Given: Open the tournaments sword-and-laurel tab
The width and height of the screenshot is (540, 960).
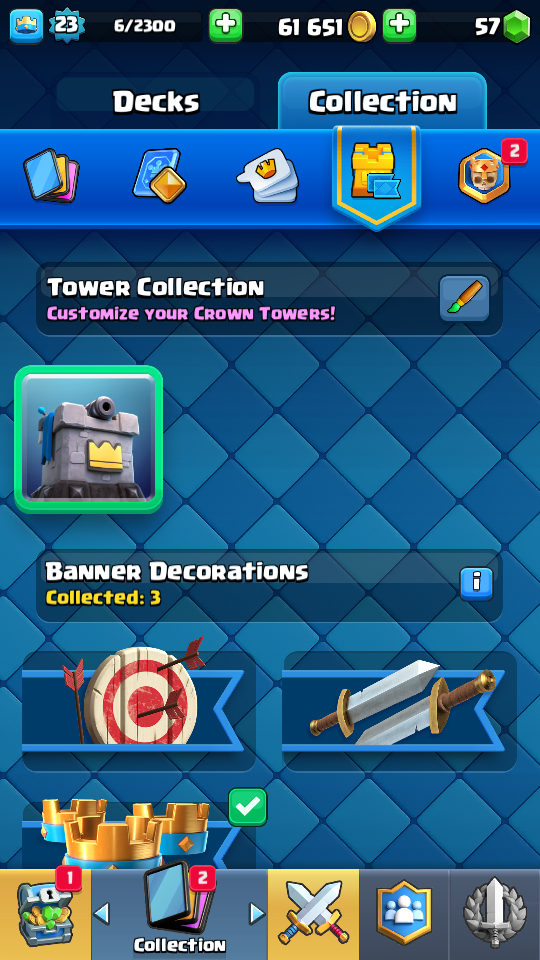Looking at the screenshot, I should (495, 914).
